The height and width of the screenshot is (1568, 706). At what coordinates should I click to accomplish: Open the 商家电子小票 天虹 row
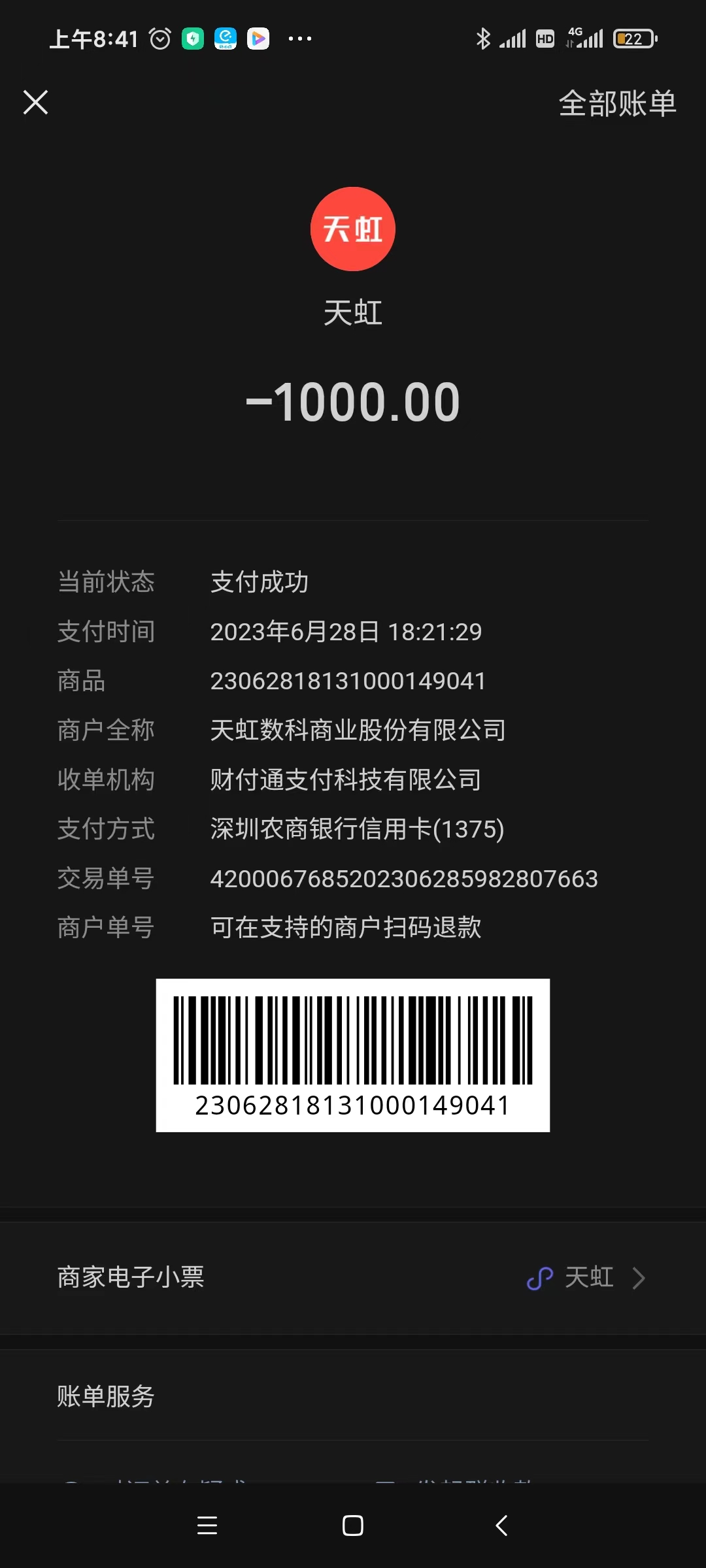(x=353, y=1277)
